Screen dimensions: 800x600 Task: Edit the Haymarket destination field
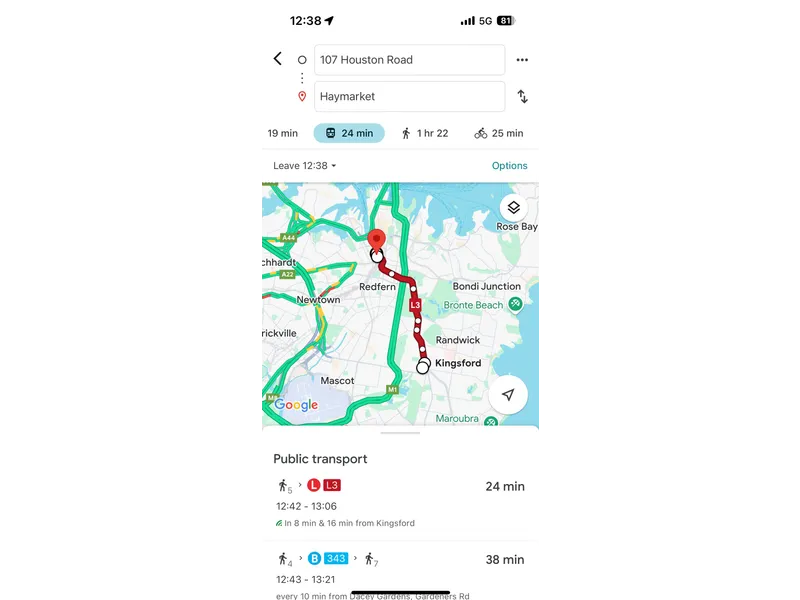(409, 97)
